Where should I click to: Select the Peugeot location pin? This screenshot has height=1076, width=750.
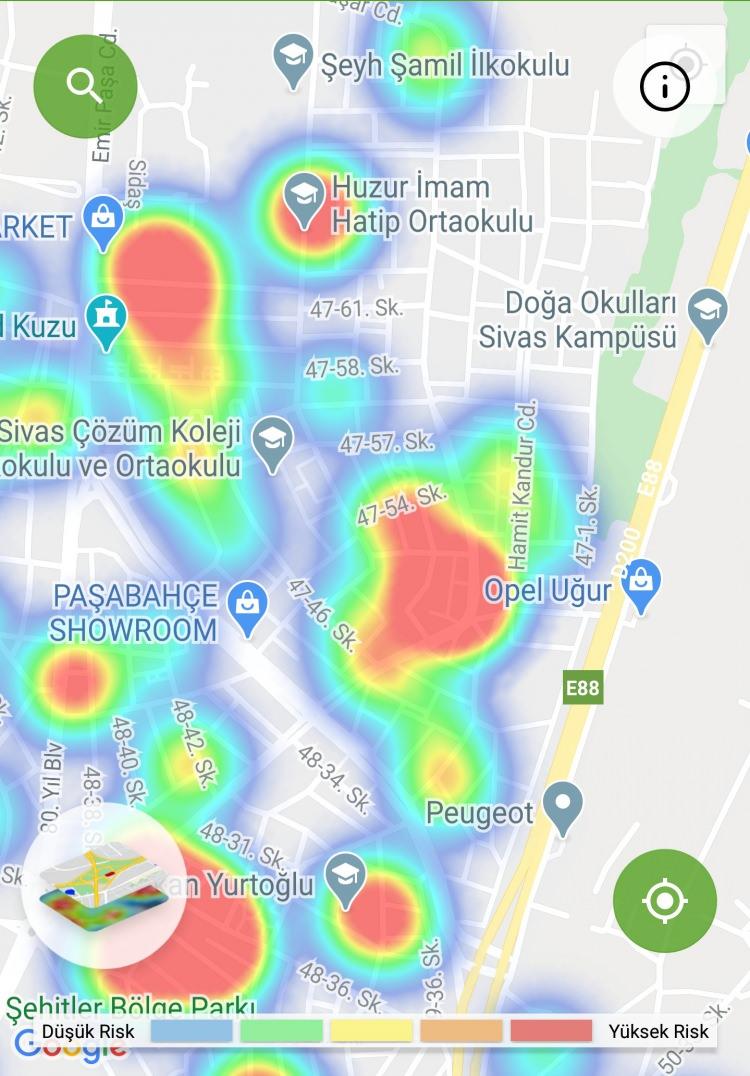tap(564, 806)
